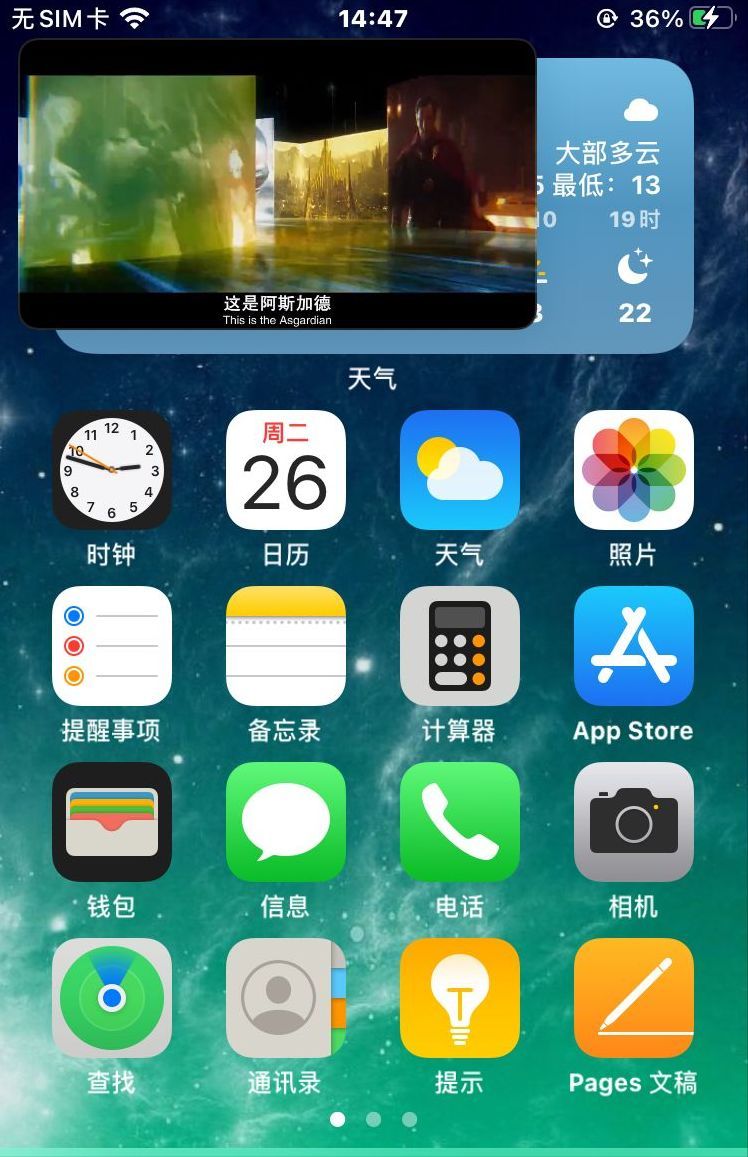Viewport: 748px width, 1157px height.
Task: Open the 钱包 wallet app
Action: click(112, 822)
